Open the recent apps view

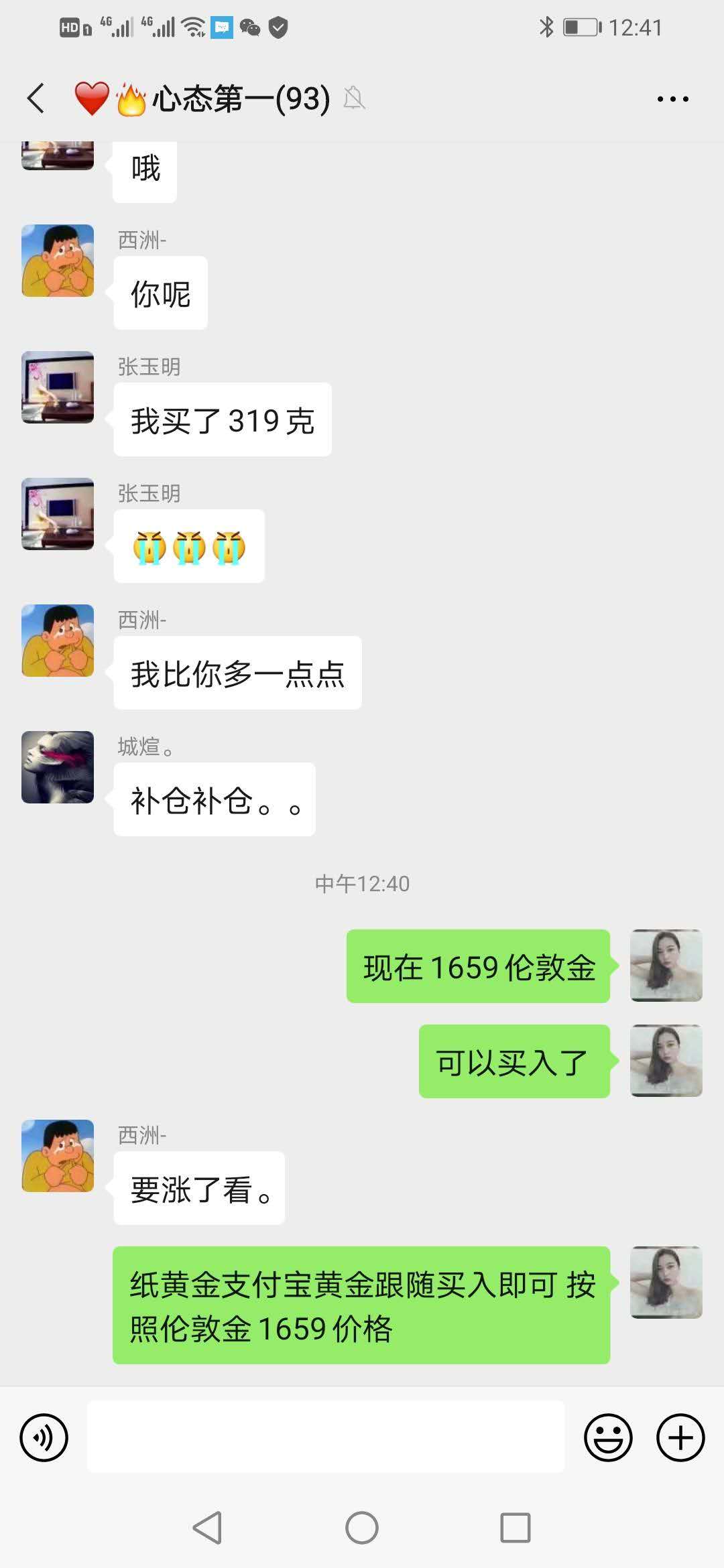pos(515,1528)
